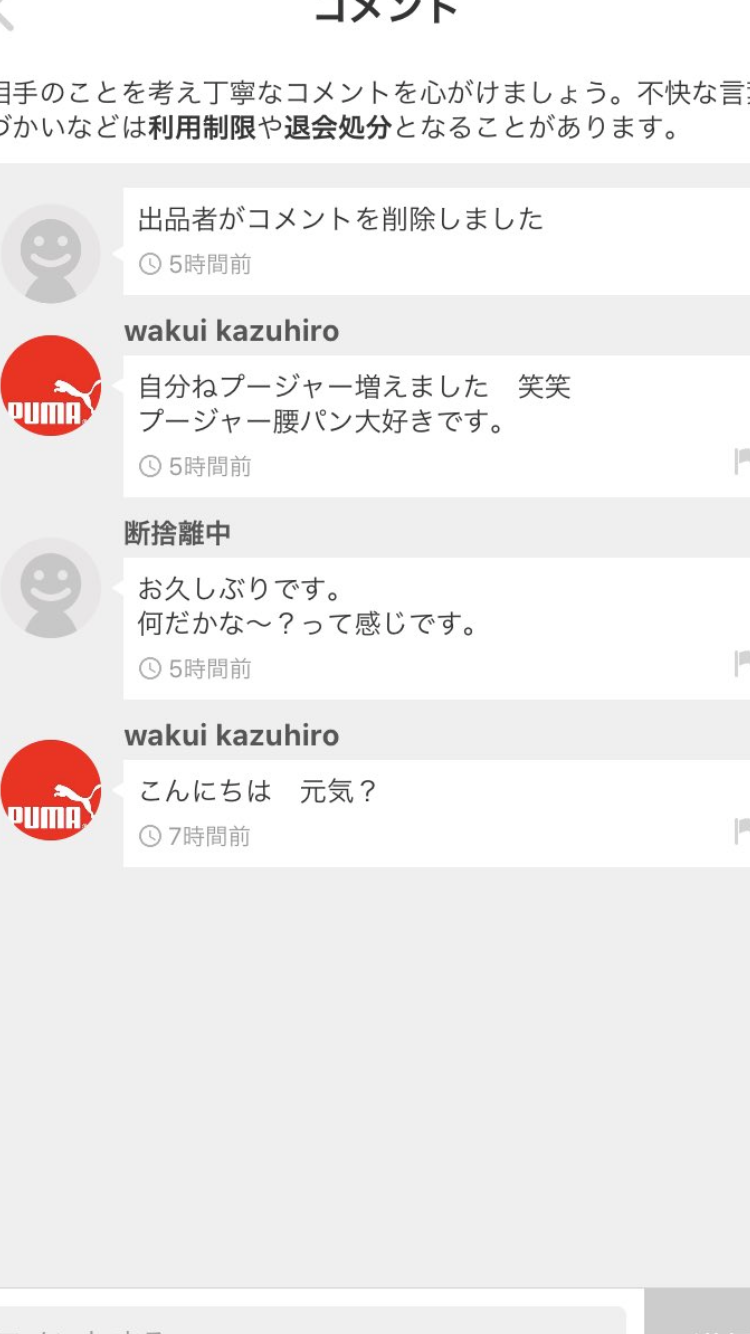Send the comment with the grey button

(x=697, y=1314)
